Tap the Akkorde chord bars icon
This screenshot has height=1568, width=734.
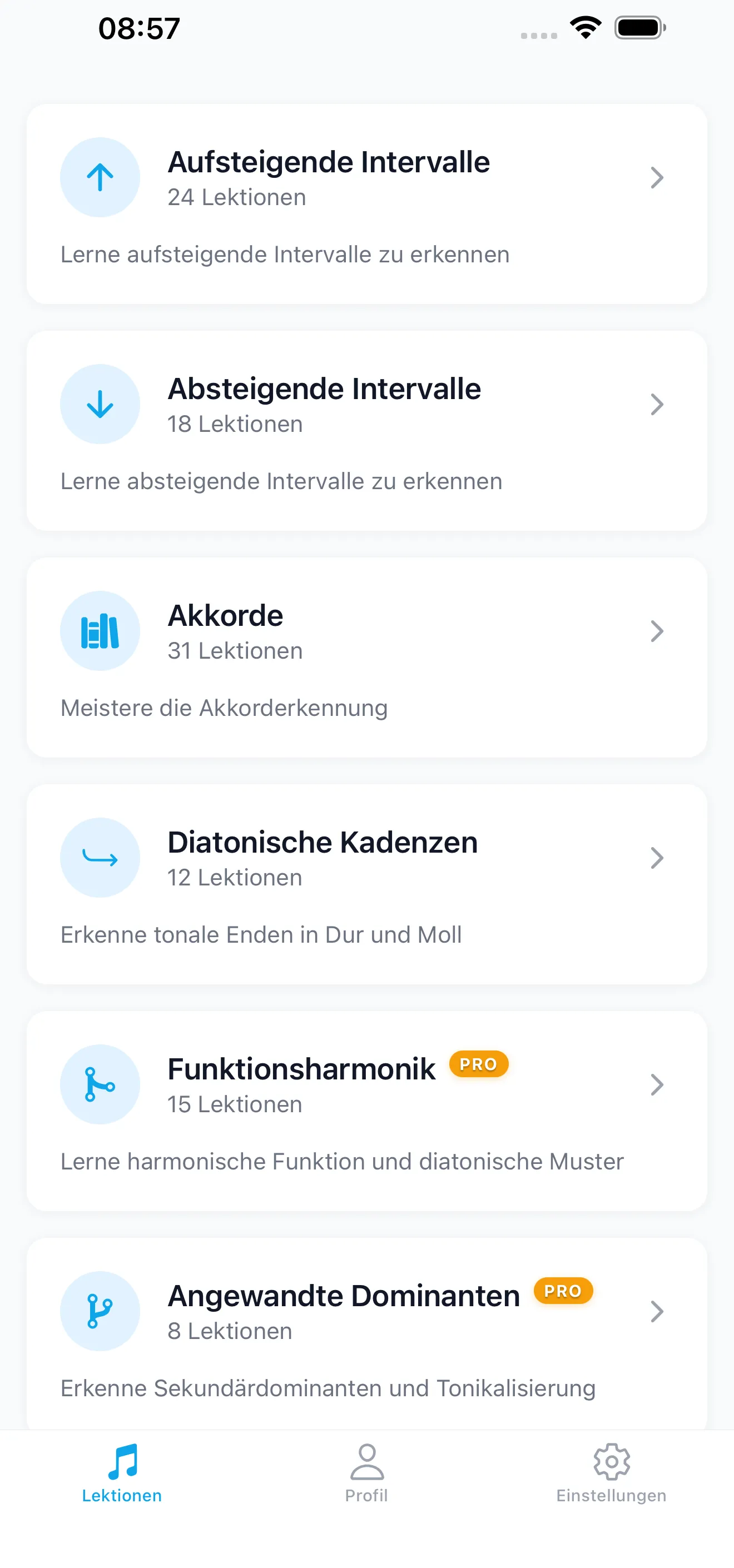coord(100,631)
